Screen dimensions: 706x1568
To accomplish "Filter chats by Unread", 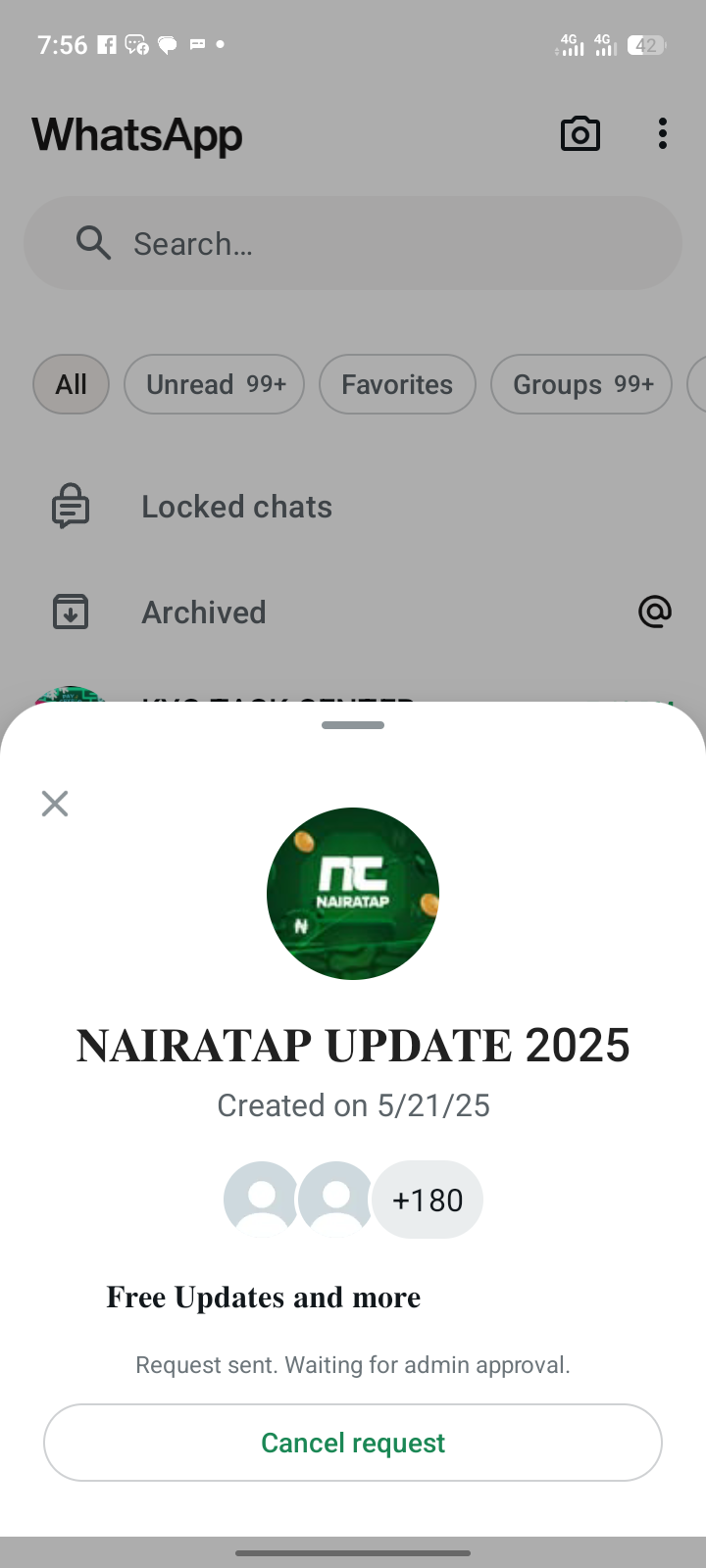I will [214, 384].
